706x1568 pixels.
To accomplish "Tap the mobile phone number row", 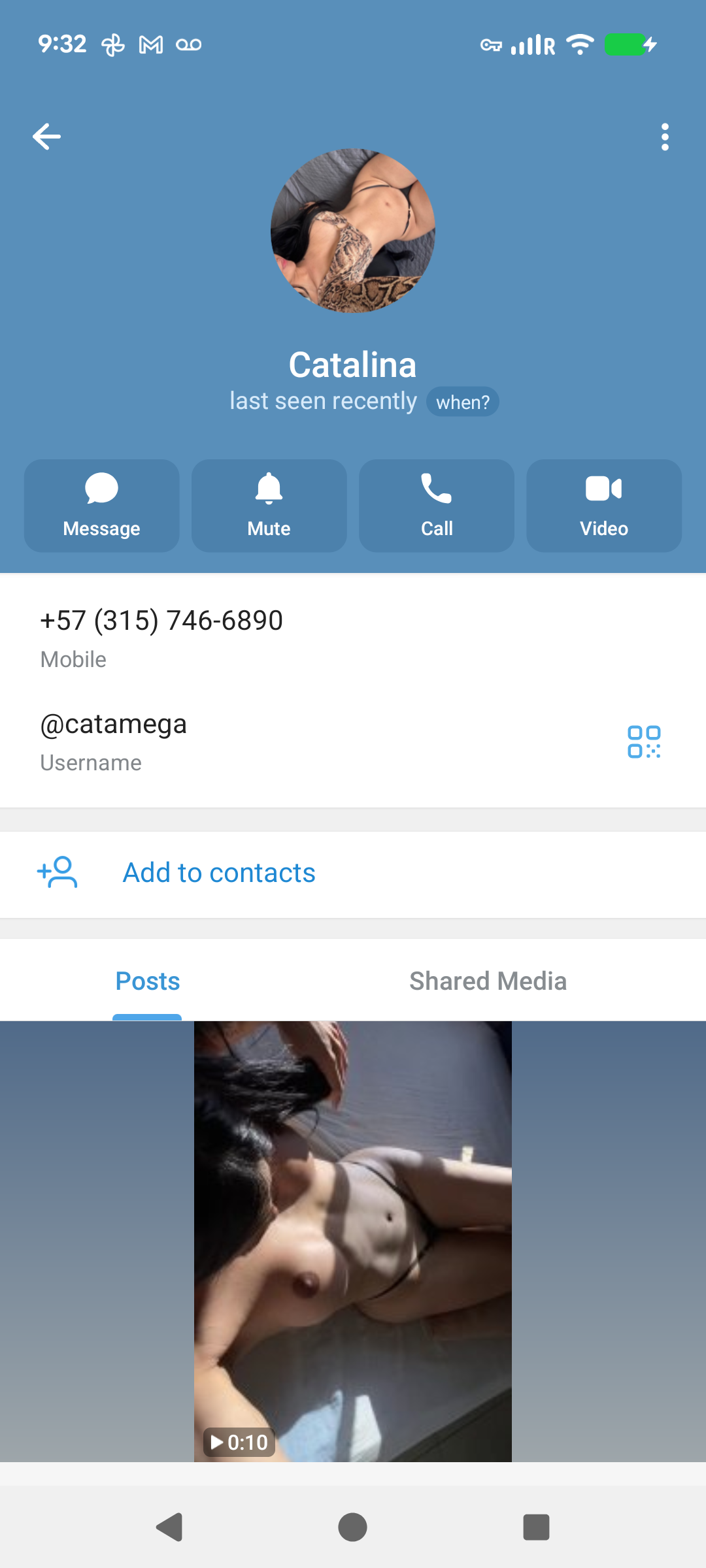I will pos(353,638).
